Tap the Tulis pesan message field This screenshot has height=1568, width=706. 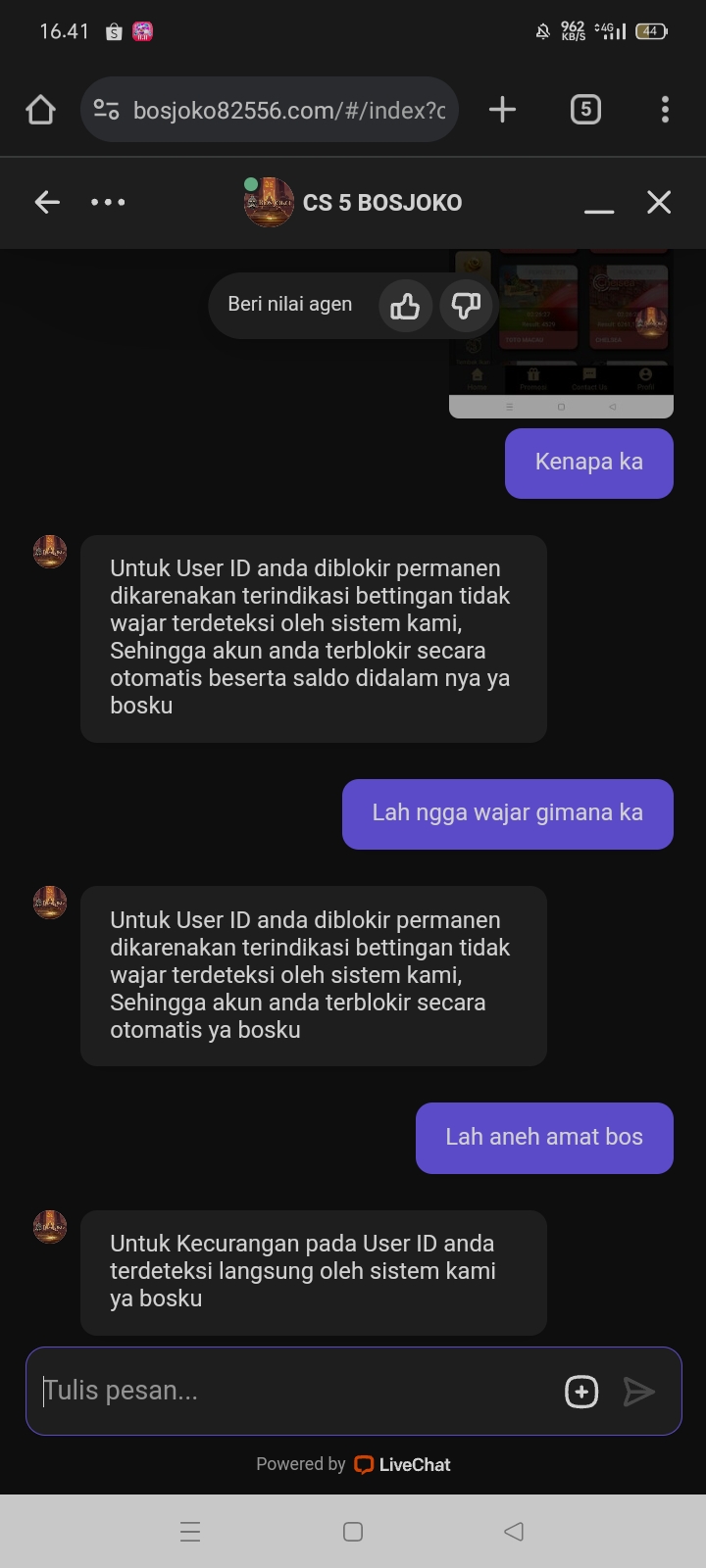click(x=294, y=1391)
